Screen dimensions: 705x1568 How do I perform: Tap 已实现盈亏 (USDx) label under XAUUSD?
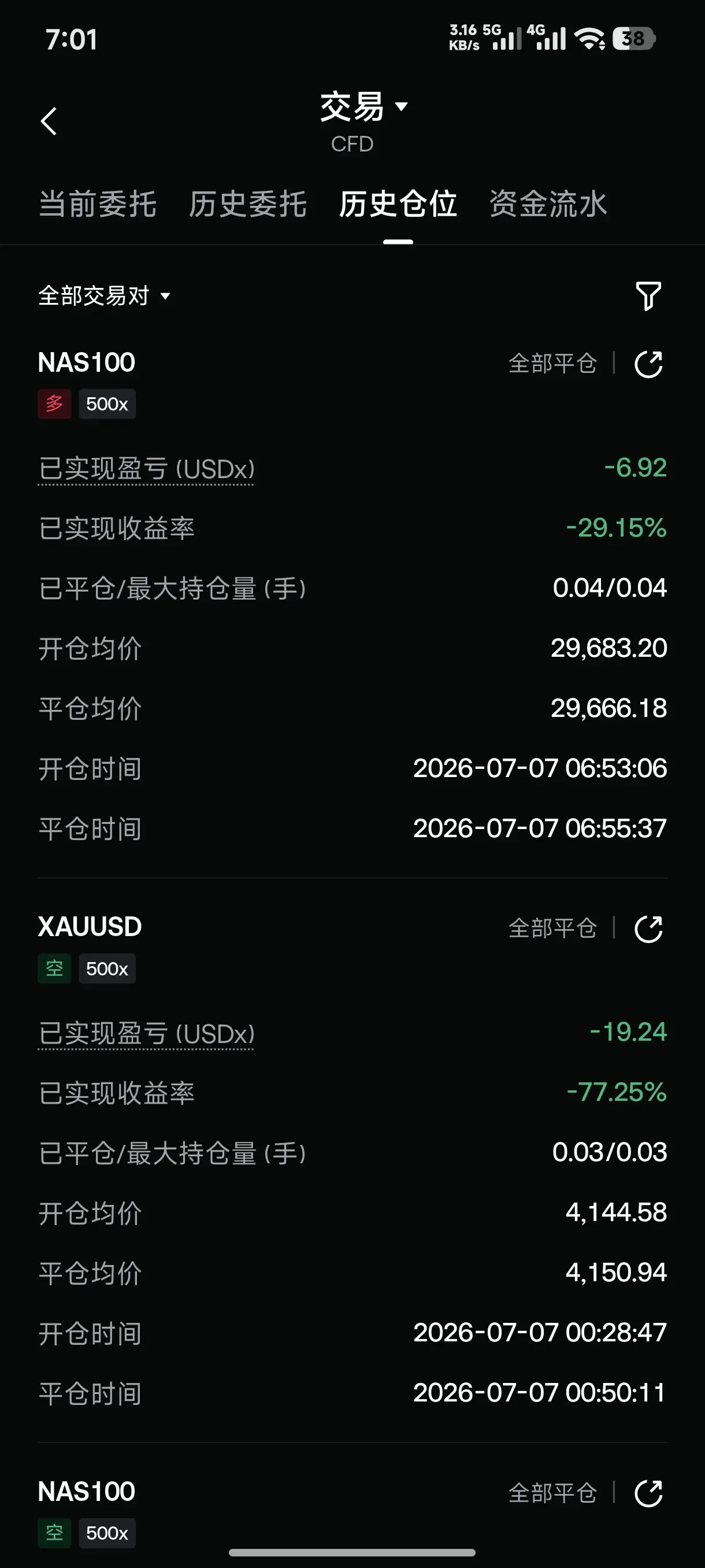(x=146, y=1034)
